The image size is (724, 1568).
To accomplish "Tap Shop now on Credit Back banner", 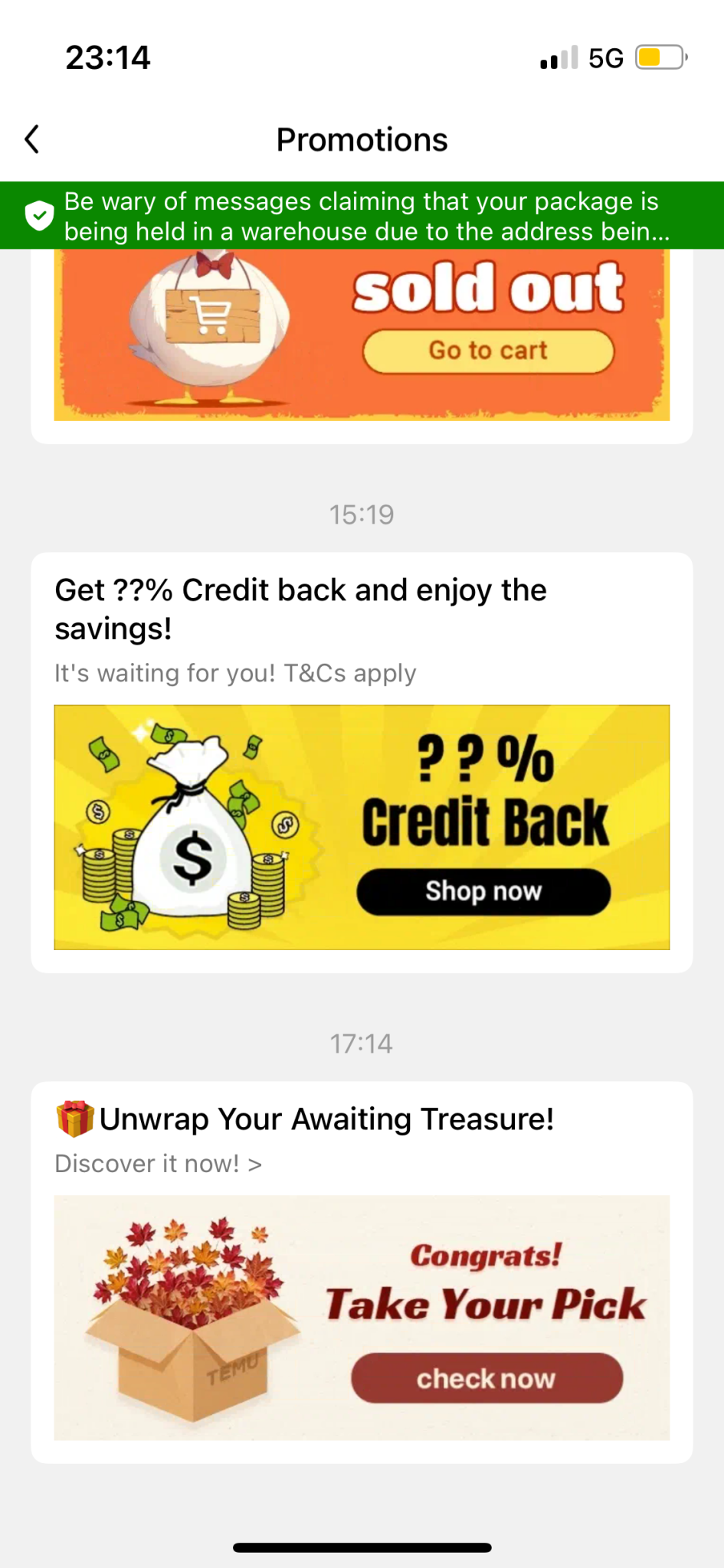I will 483,892.
